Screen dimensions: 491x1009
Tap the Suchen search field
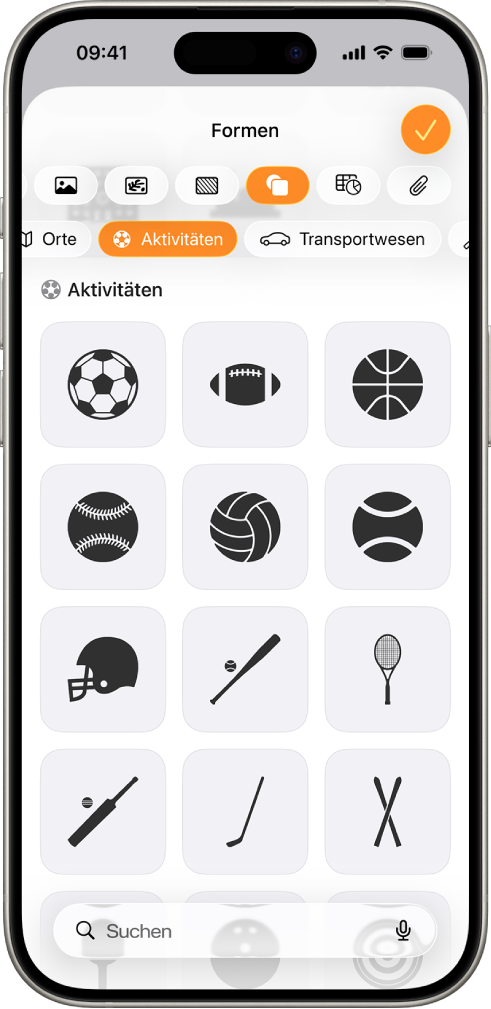coord(245,930)
